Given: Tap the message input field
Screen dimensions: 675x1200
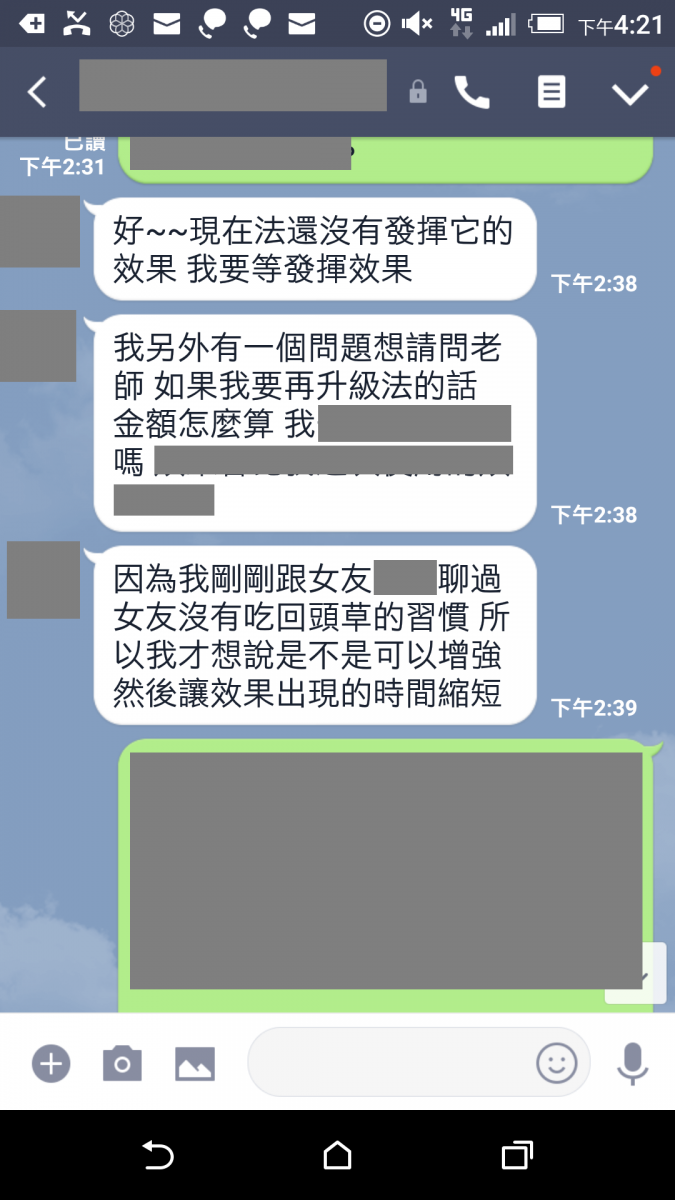Looking at the screenshot, I should tap(390, 1062).
